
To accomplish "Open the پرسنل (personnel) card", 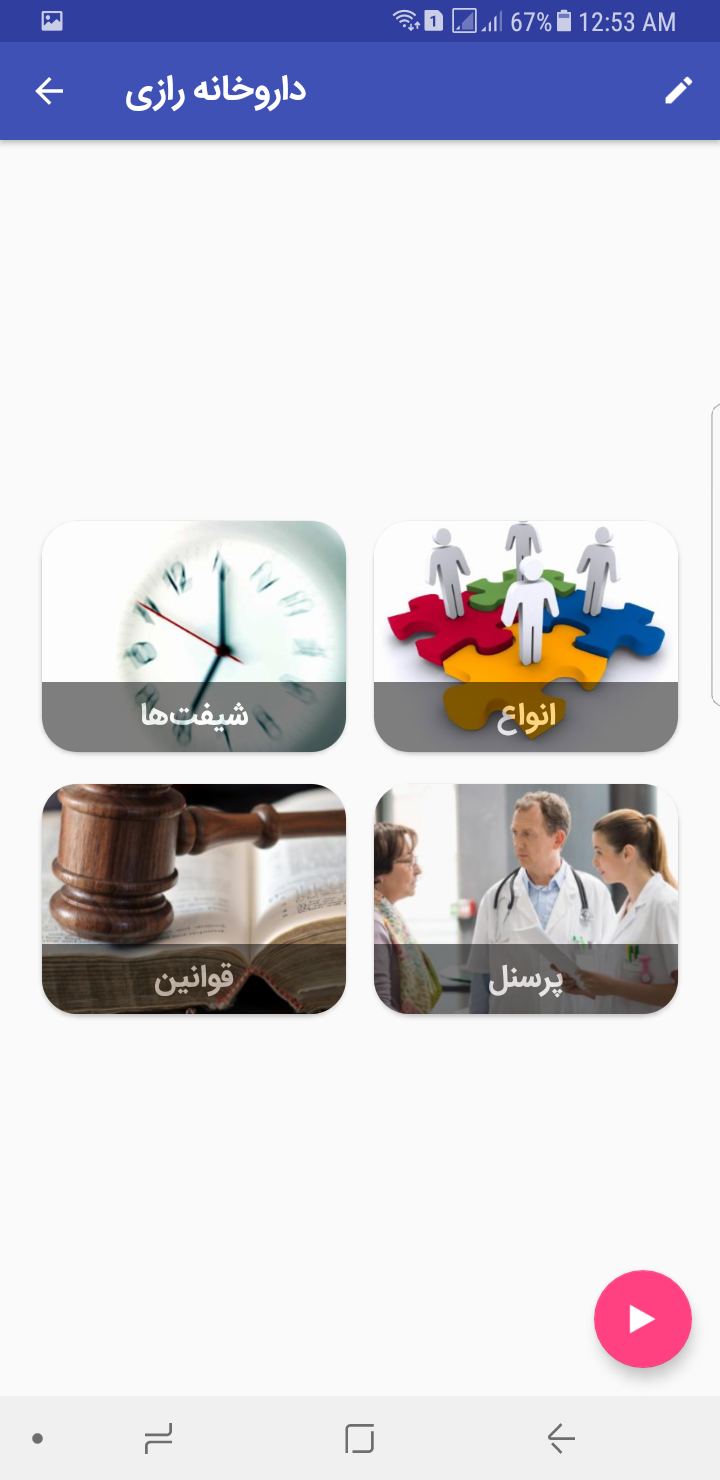I will (526, 899).
